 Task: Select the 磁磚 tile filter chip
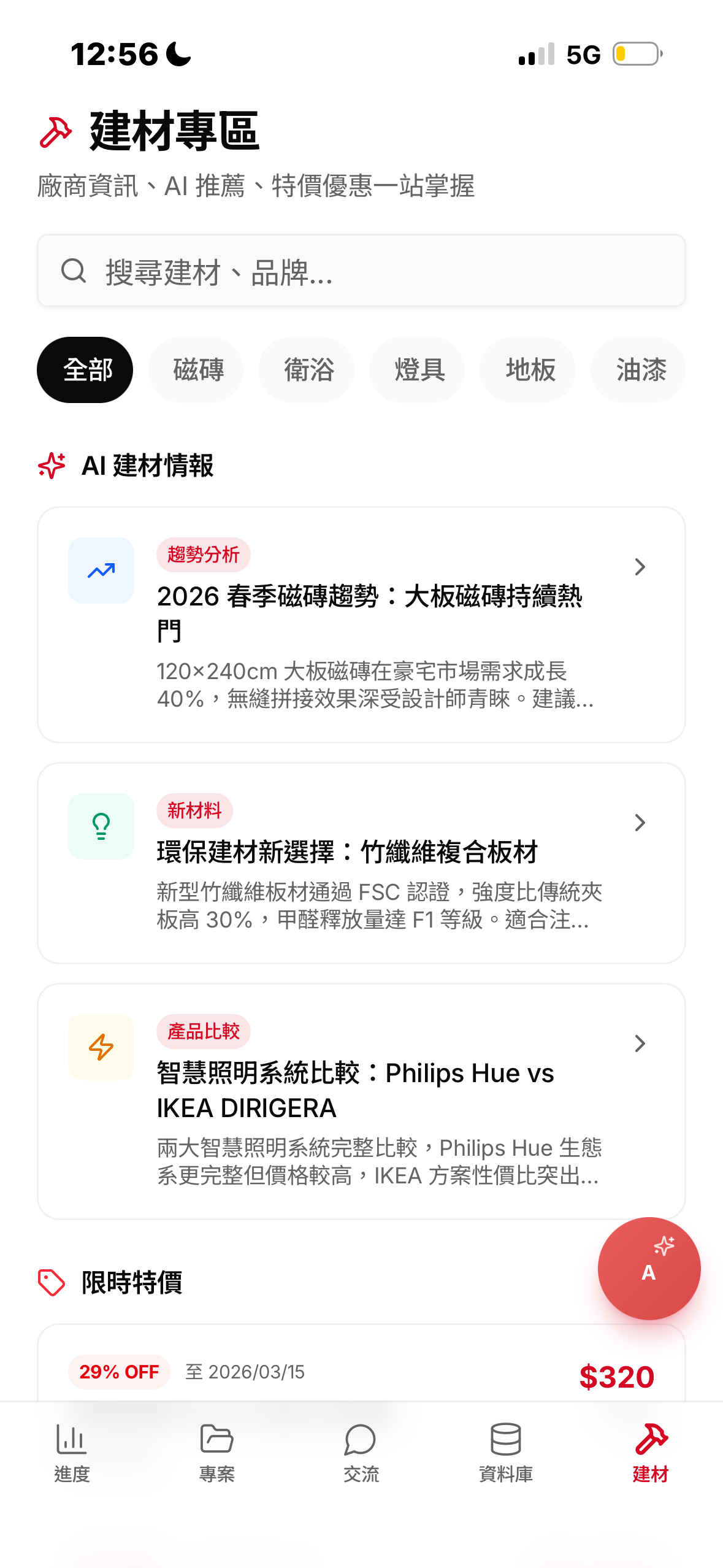coord(196,369)
